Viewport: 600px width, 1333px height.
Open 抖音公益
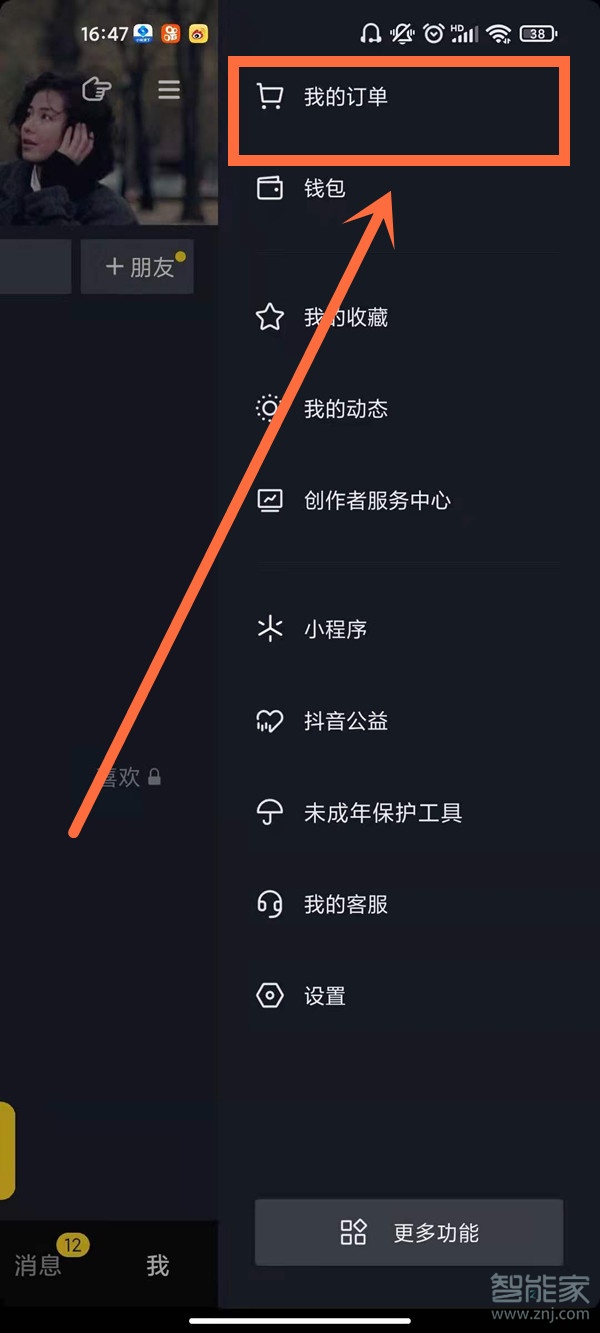(x=345, y=721)
